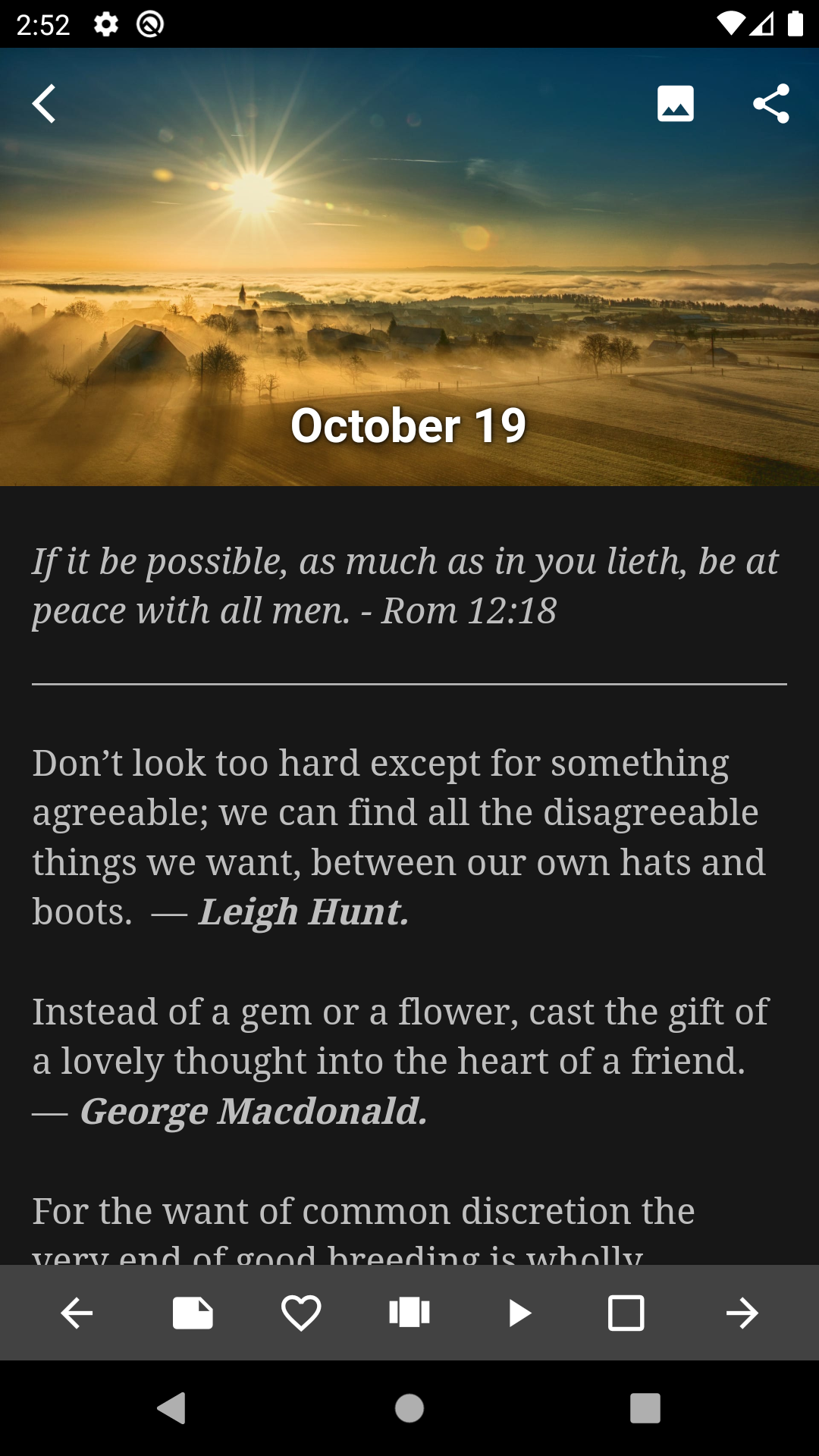The height and width of the screenshot is (1456, 819).
Task: Open the image icon in the header
Action: (x=675, y=103)
